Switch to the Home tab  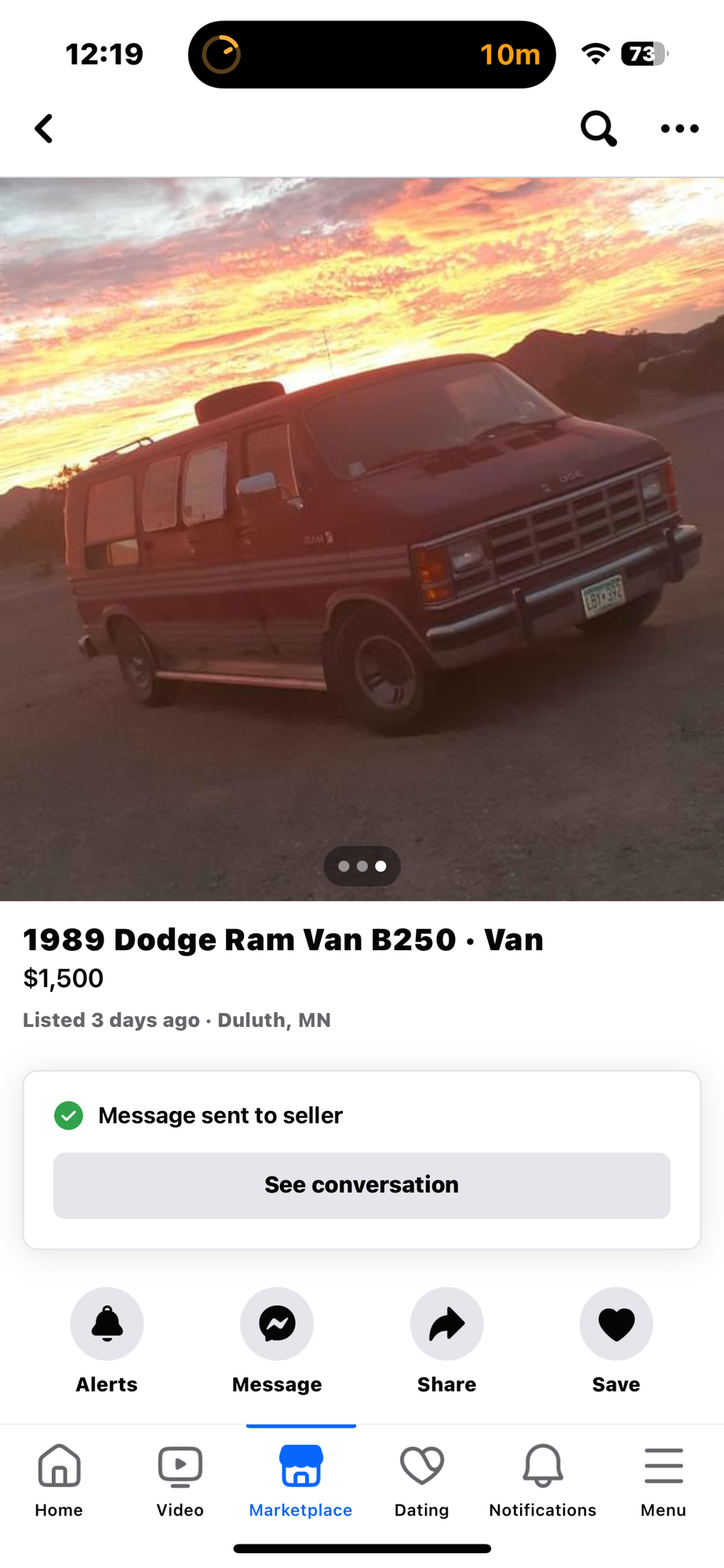pyautogui.click(x=59, y=1480)
